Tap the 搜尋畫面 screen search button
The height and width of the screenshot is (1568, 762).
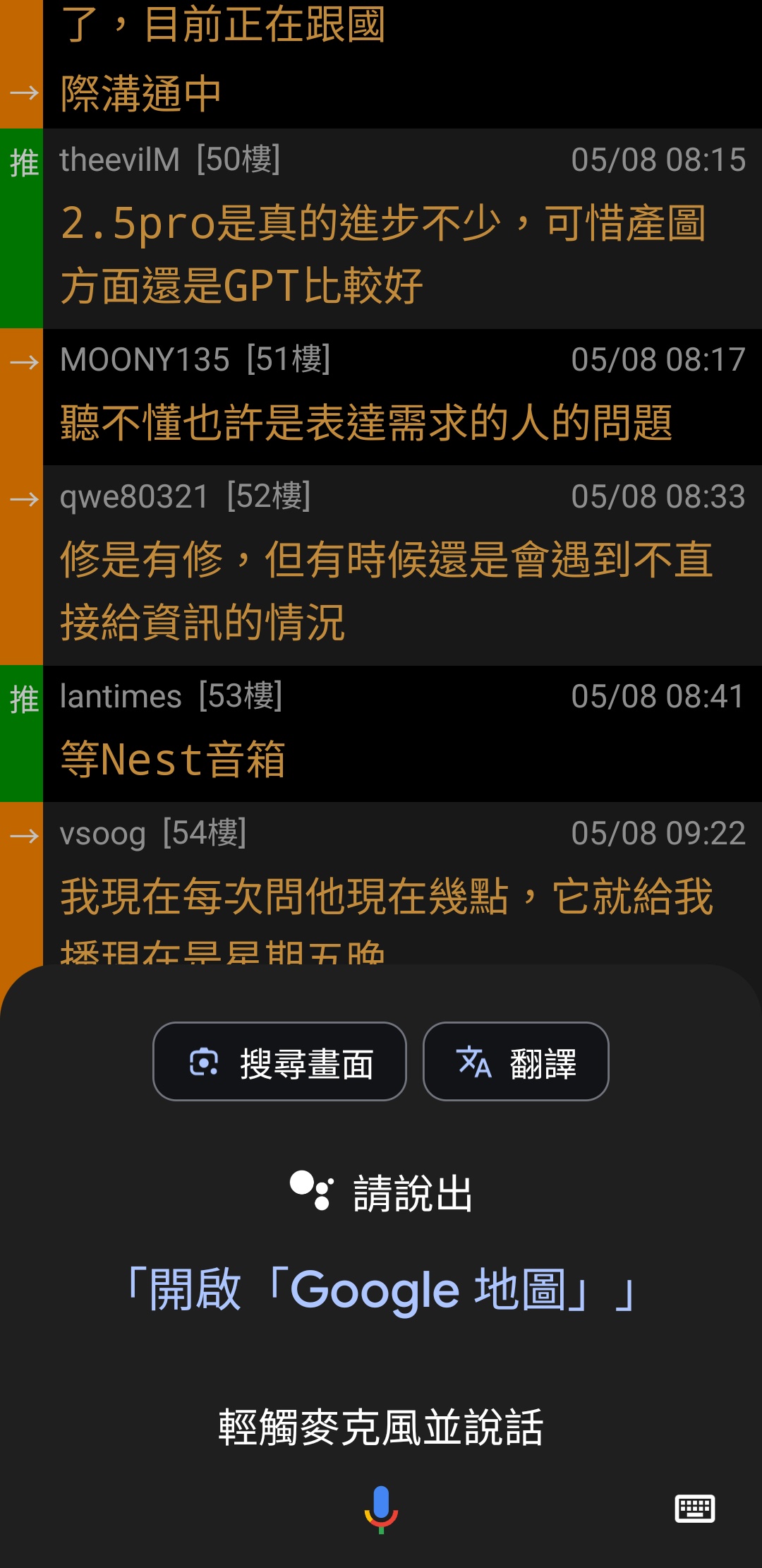(279, 1061)
